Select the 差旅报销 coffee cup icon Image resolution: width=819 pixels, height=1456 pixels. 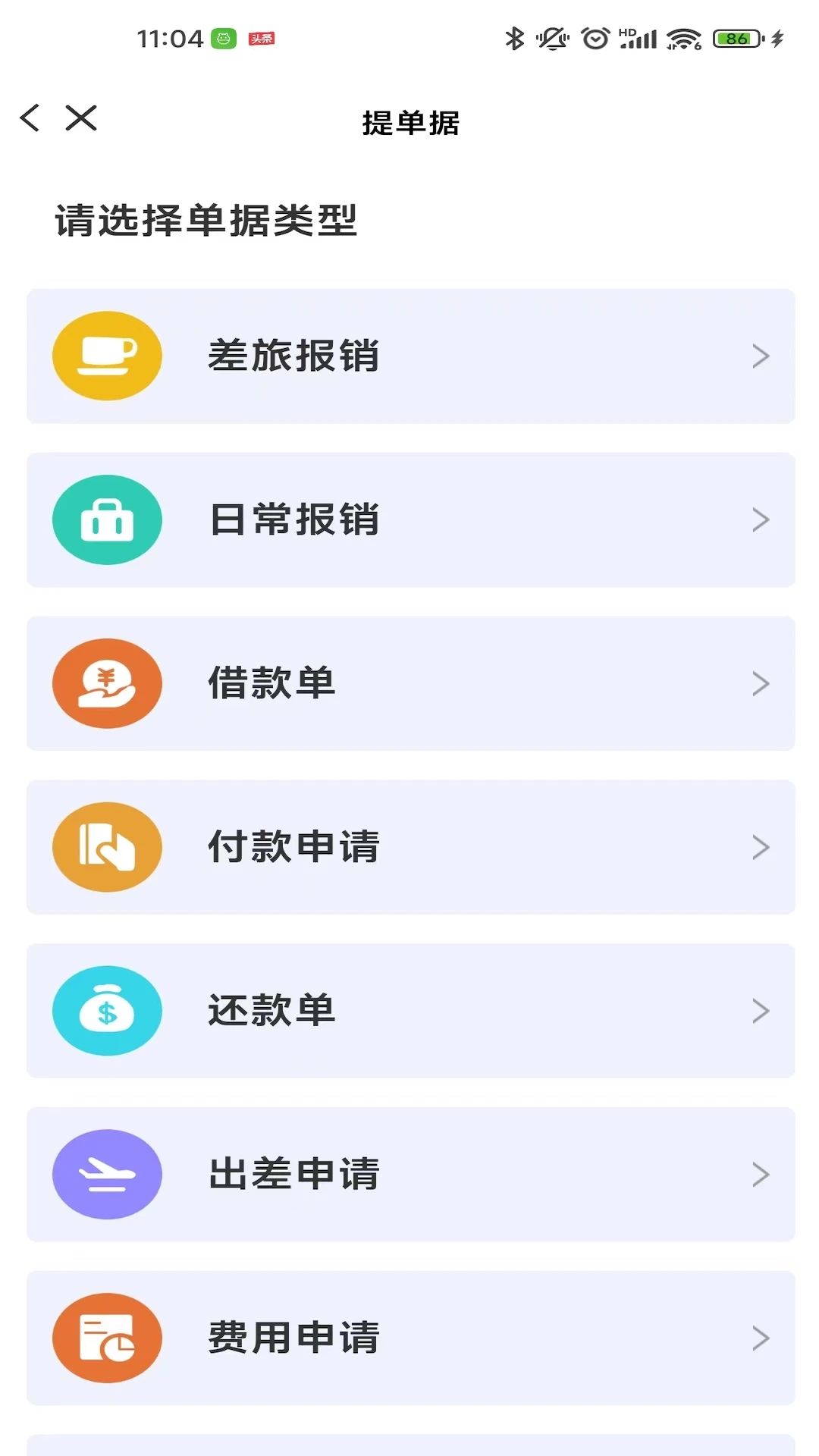pyautogui.click(x=106, y=355)
